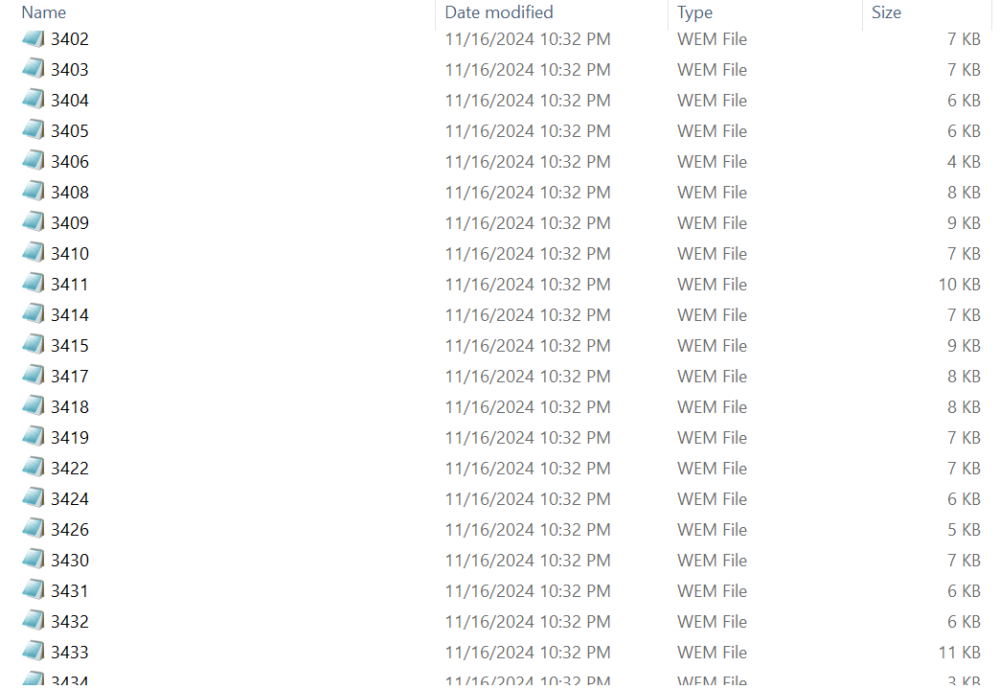
Task: Sort files by the Type column
Action: click(x=694, y=13)
